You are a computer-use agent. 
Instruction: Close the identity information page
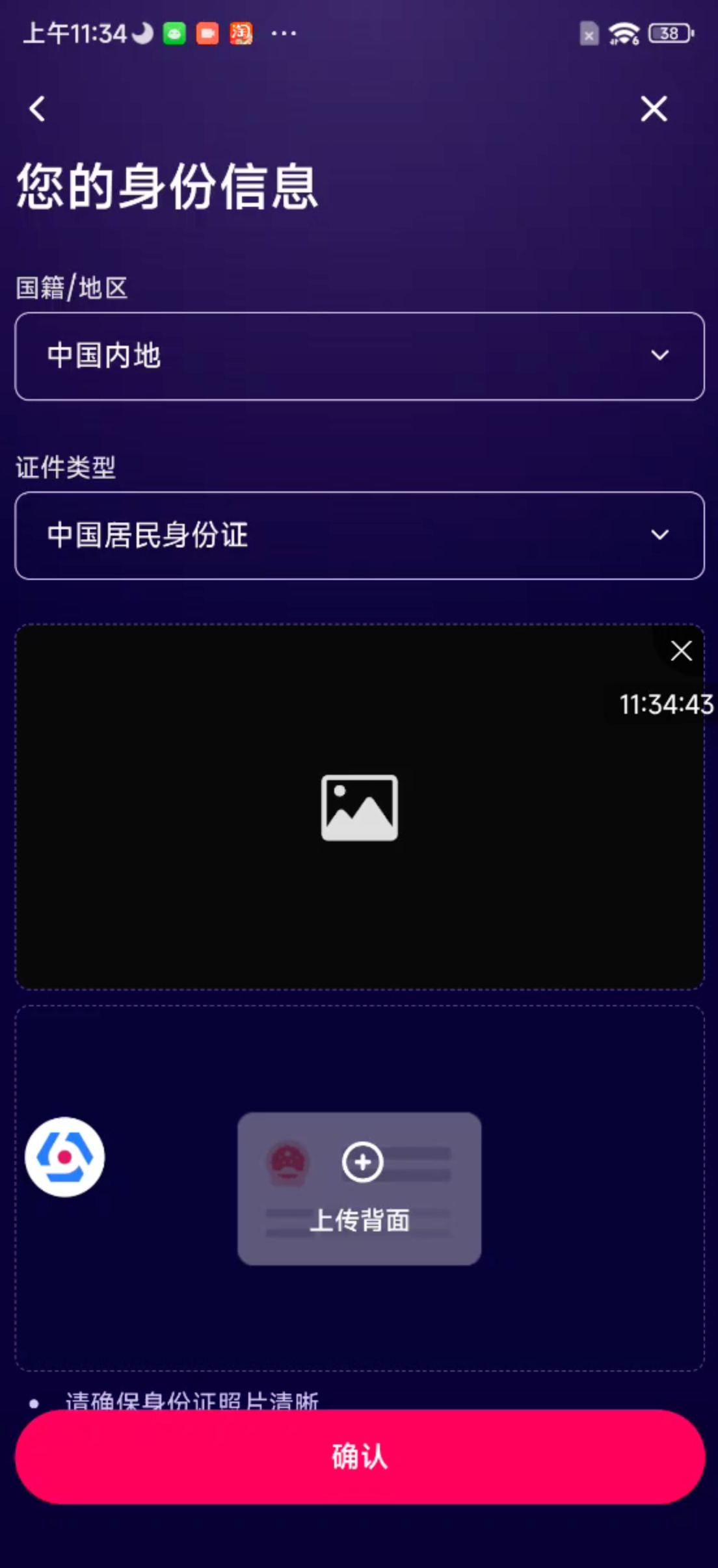653,109
